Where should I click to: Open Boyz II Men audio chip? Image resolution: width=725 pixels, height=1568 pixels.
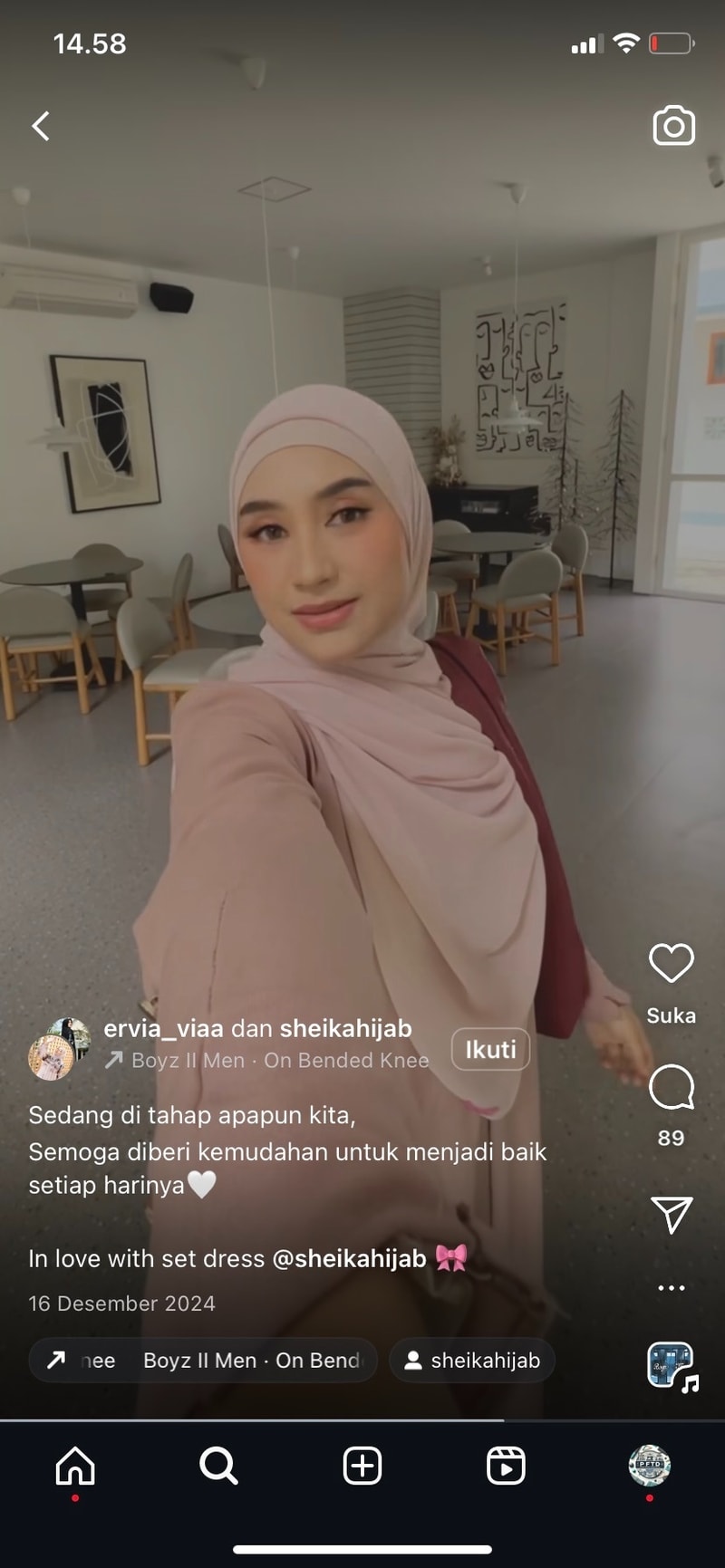point(203,1361)
